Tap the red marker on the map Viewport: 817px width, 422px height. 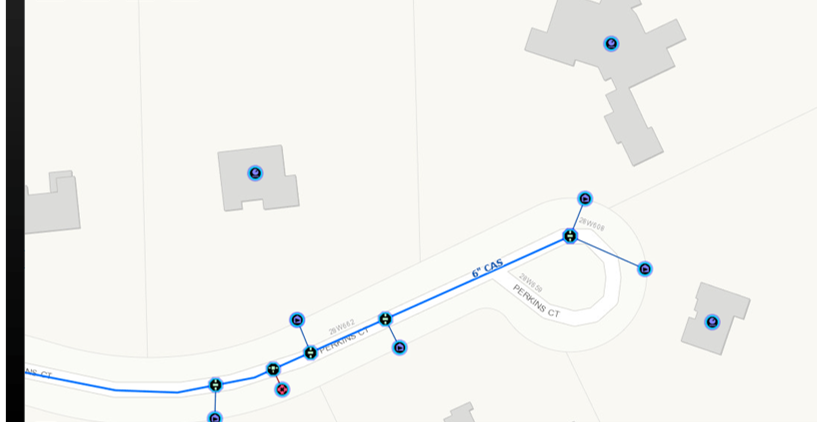(283, 389)
